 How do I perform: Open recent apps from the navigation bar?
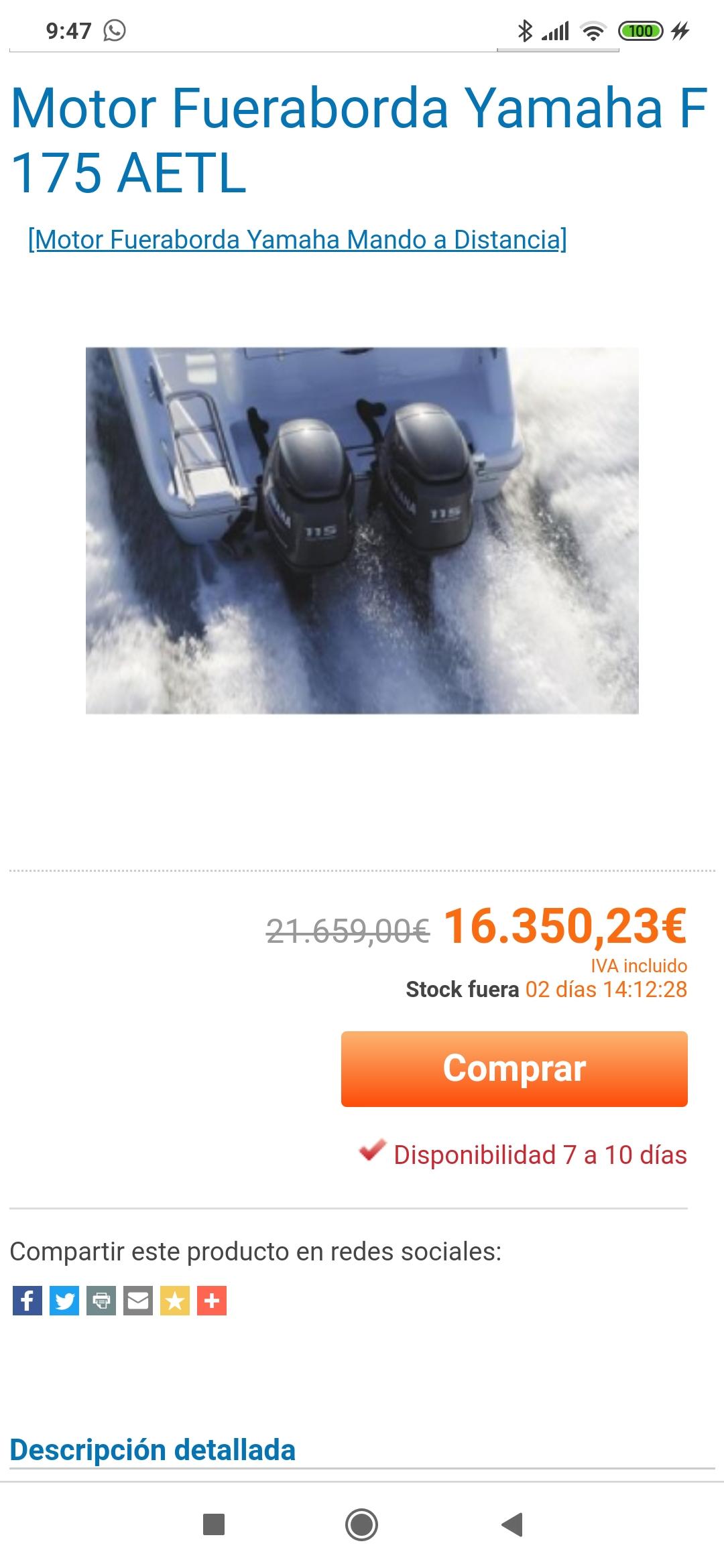213,1524
